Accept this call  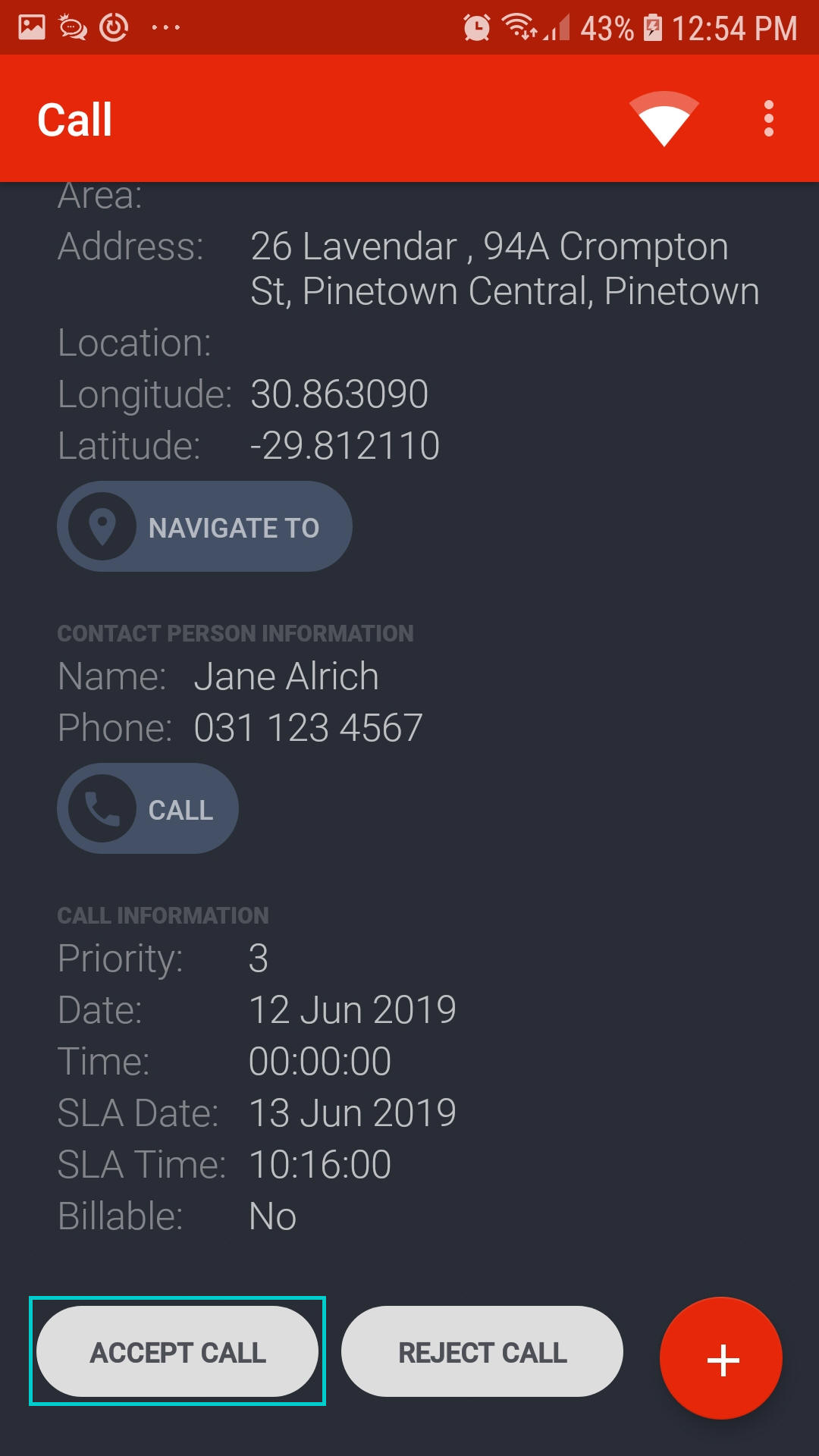tap(177, 1351)
